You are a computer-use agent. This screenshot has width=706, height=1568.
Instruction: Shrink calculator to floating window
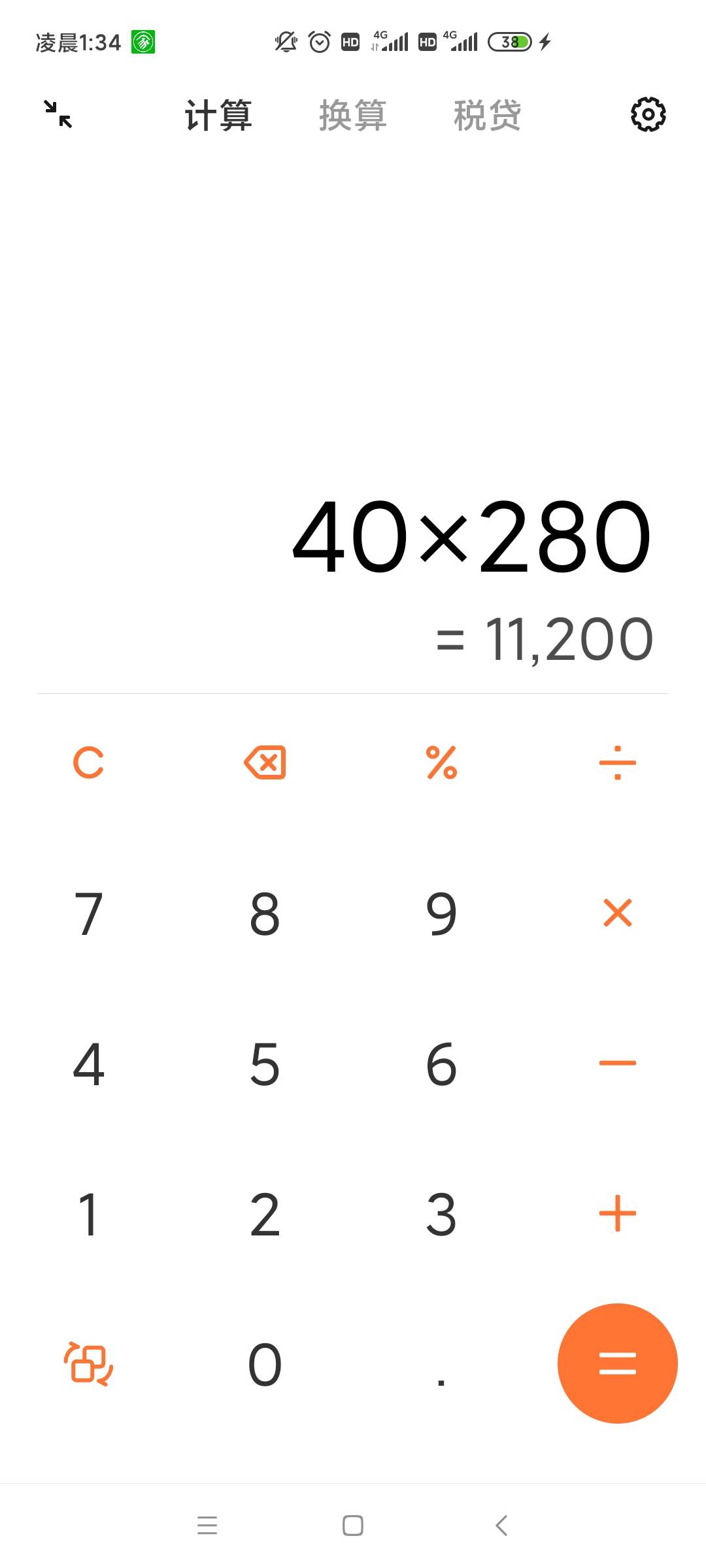(58, 114)
